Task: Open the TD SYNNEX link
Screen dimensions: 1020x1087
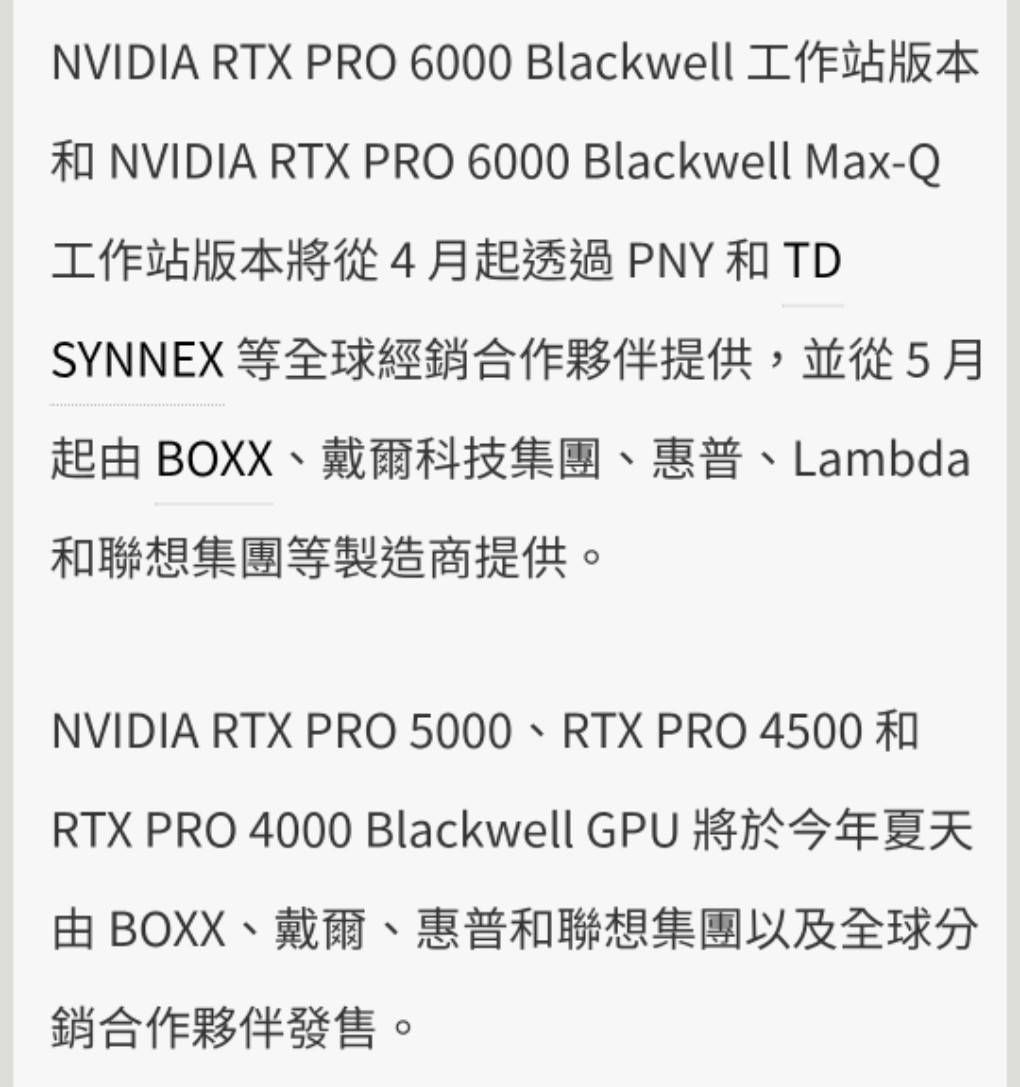Action: coord(137,361)
